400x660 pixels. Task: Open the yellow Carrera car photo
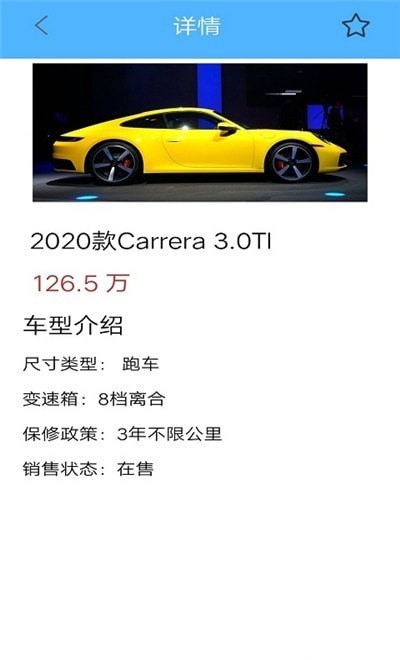point(200,132)
